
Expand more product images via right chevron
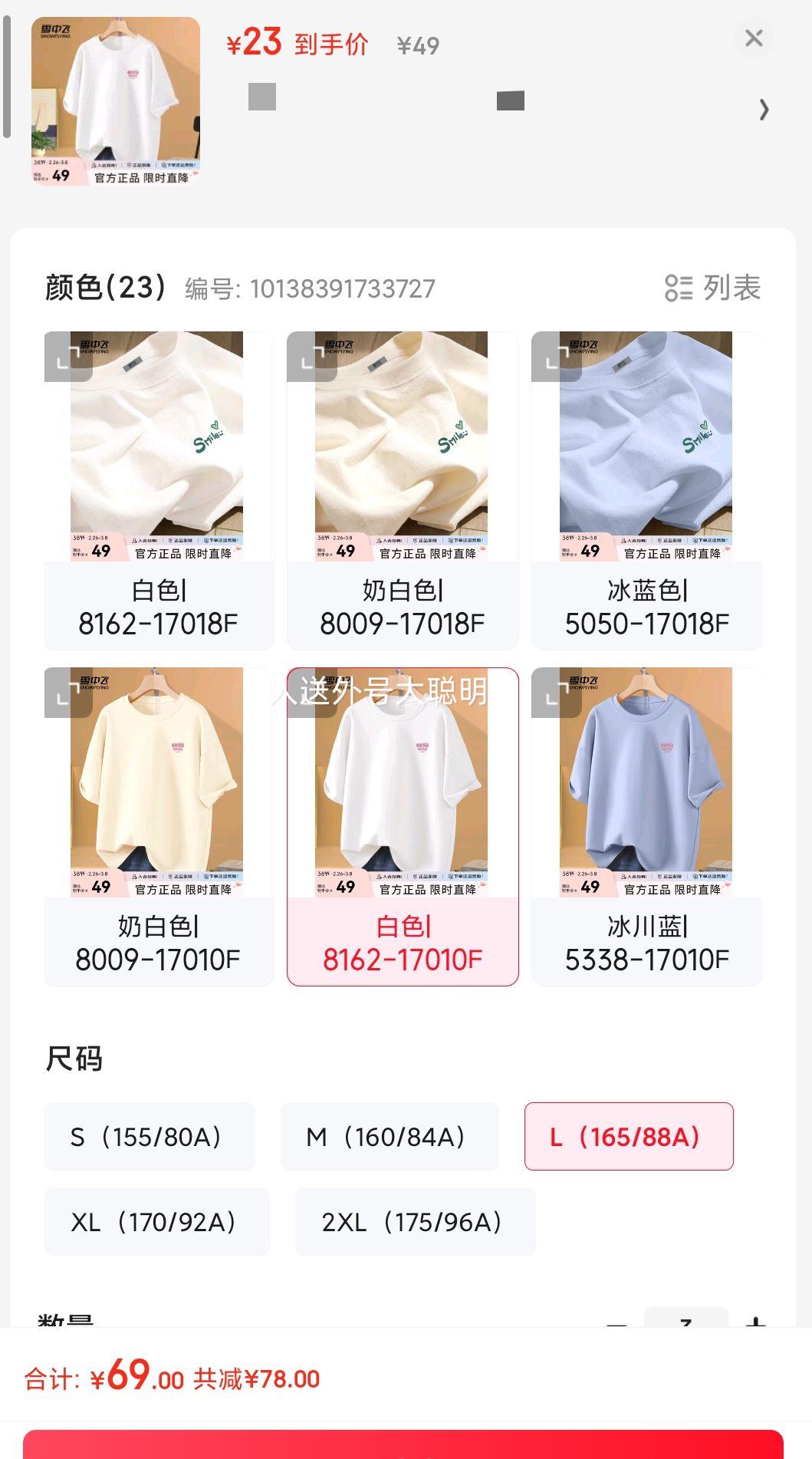point(764,110)
